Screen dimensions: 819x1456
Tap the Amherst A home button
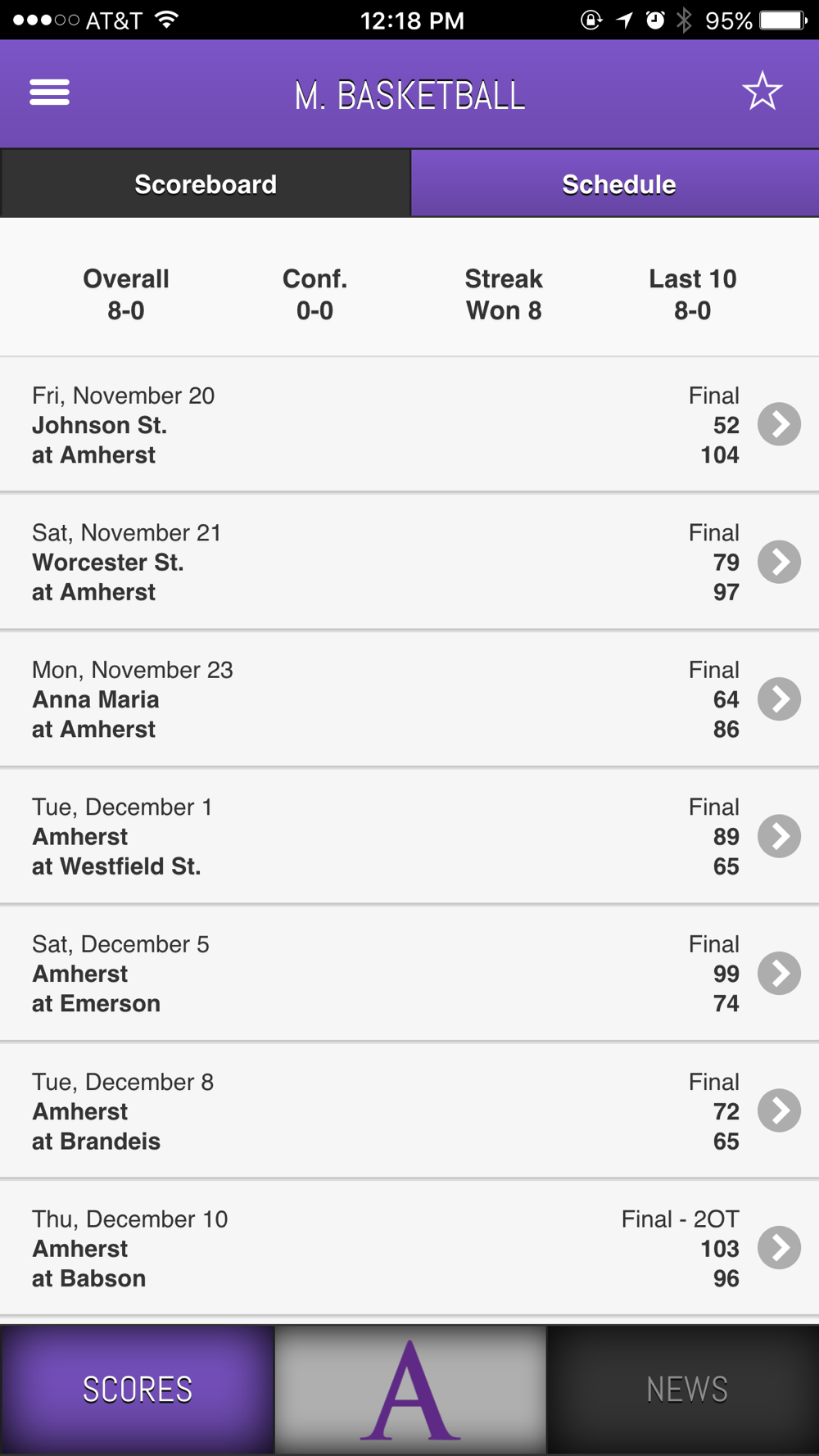[410, 1390]
